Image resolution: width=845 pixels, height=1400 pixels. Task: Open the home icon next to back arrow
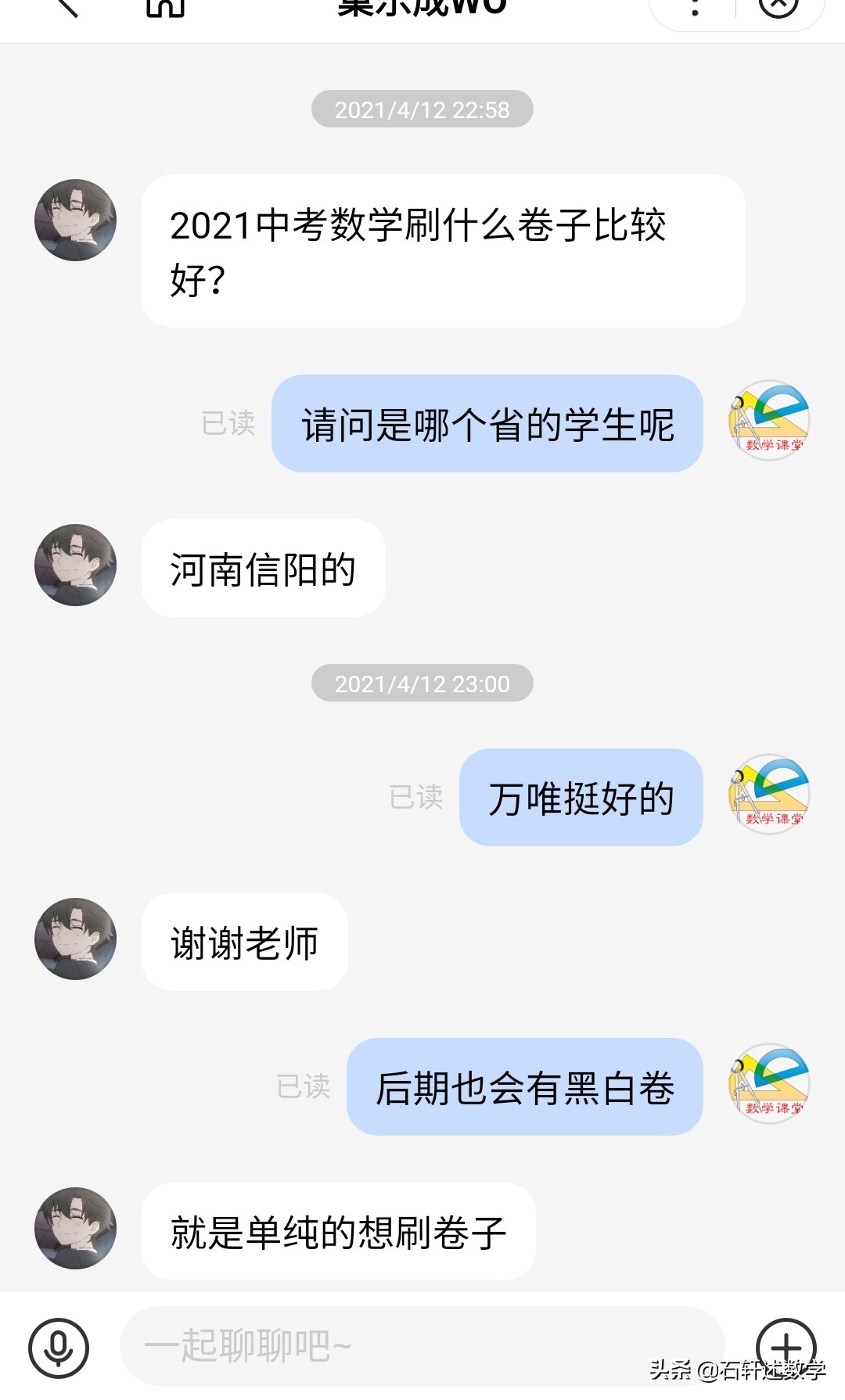pyautogui.click(x=167, y=8)
